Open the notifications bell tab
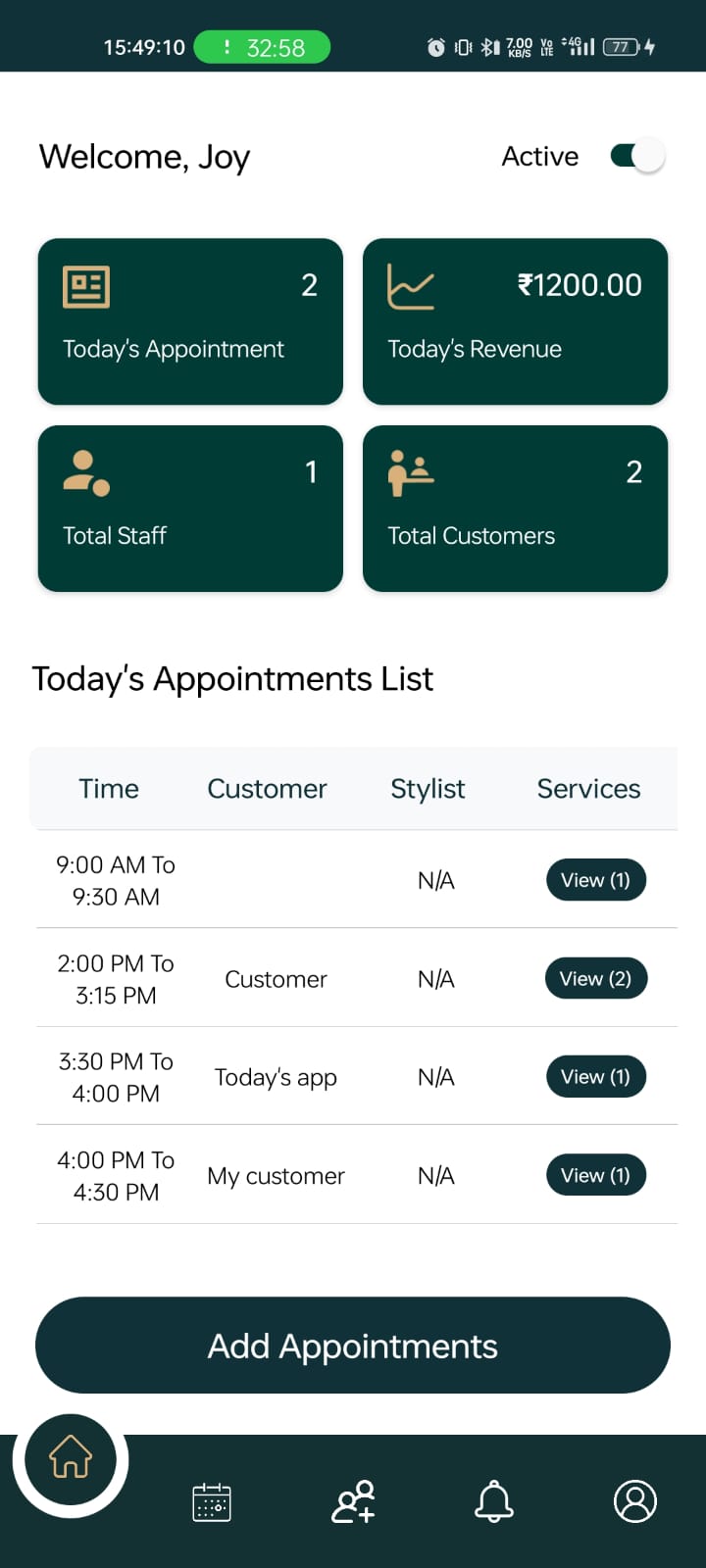 click(x=494, y=1501)
